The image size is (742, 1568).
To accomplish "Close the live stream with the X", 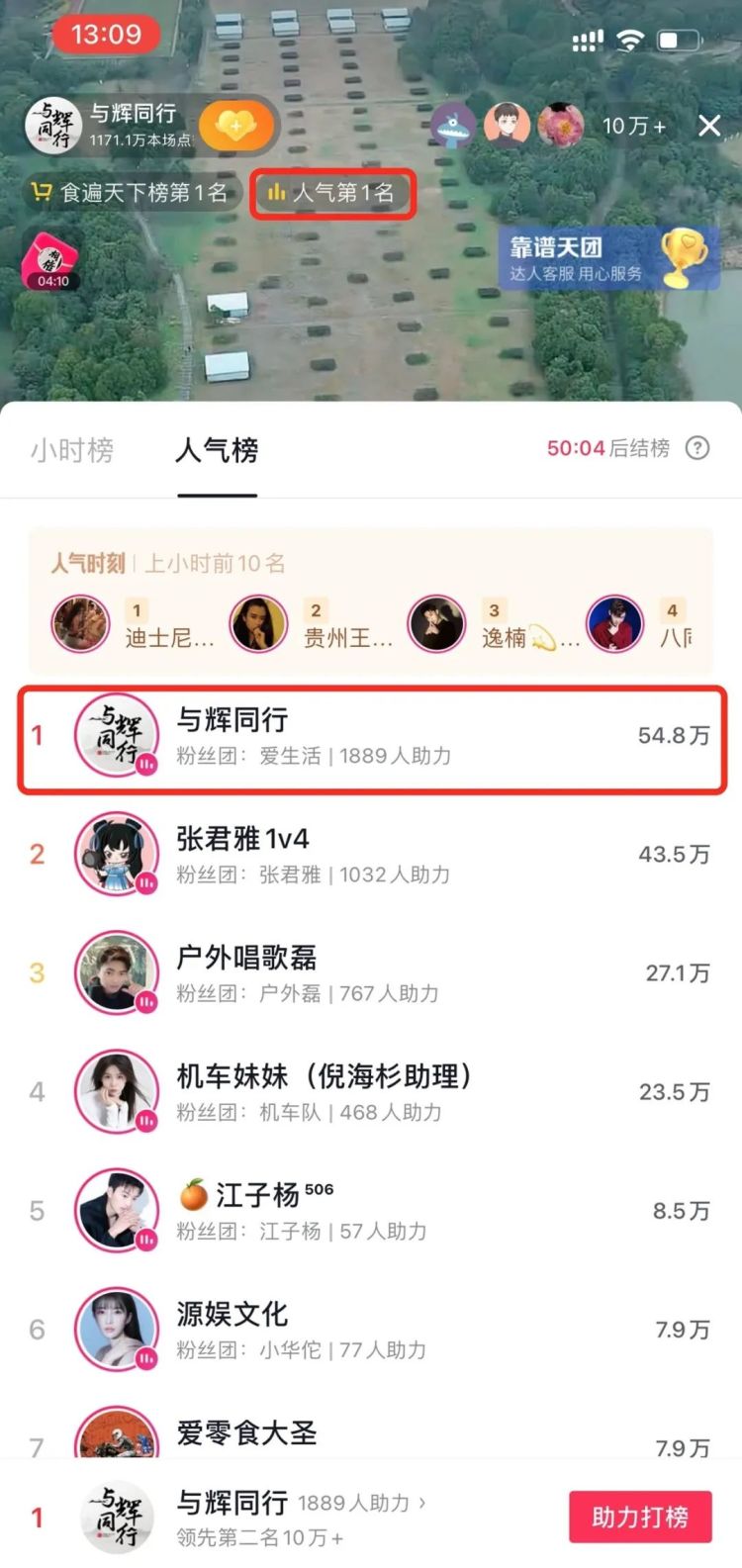I will pyautogui.click(x=709, y=126).
